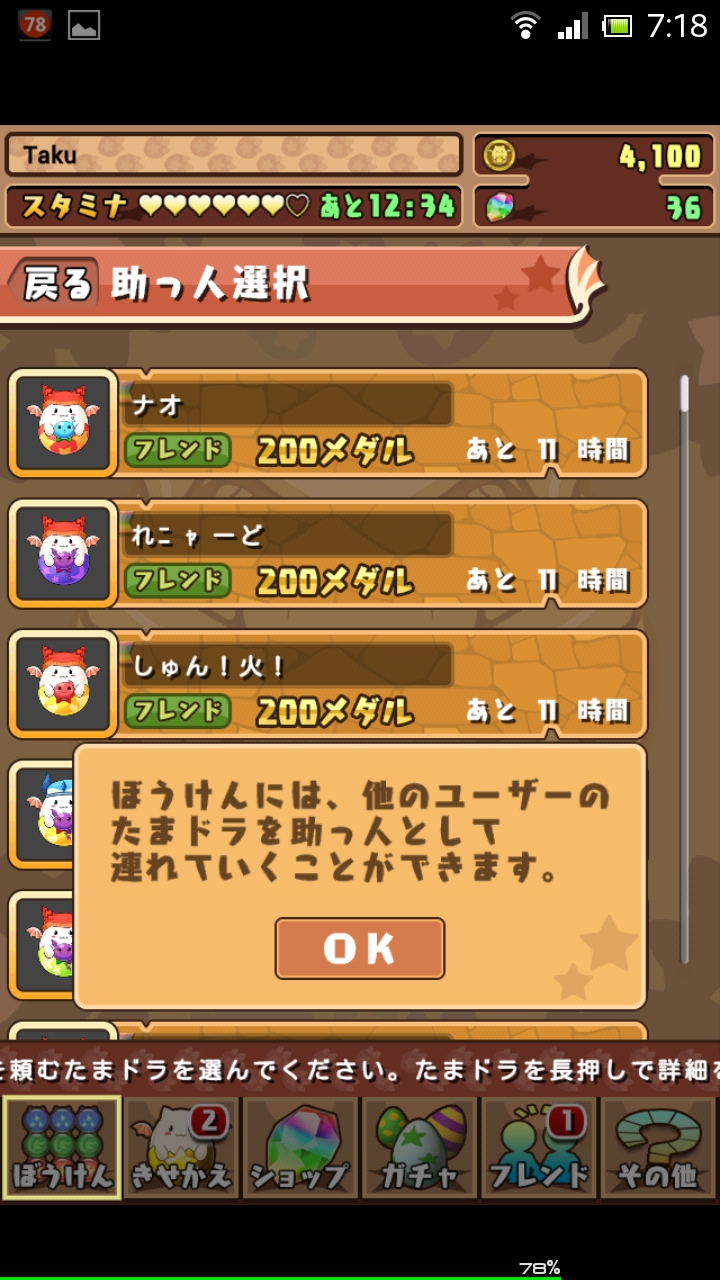Image resolution: width=720 pixels, height=1280 pixels.
Task: Switch to the その他 tab
Action: (x=657, y=1147)
